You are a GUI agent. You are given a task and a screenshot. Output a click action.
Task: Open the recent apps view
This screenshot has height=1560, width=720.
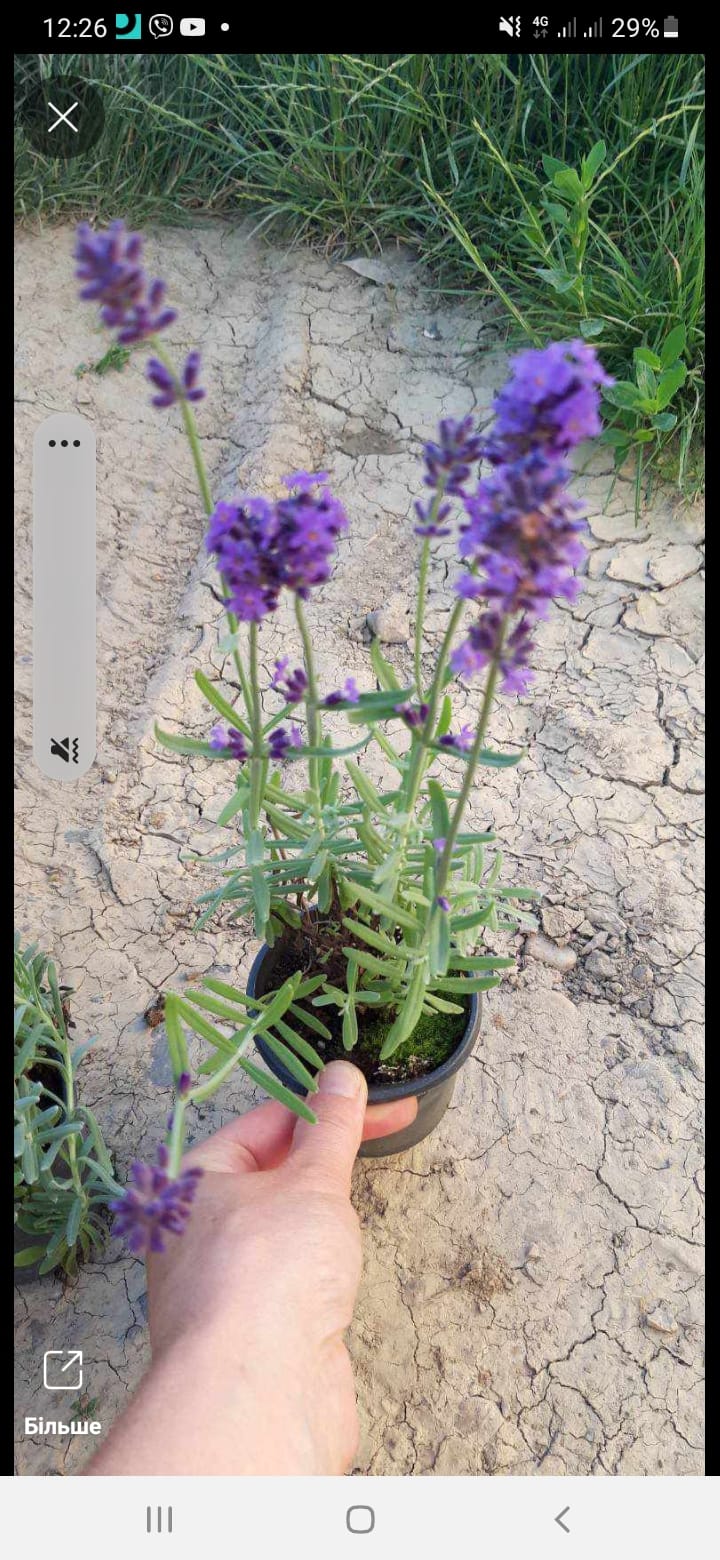tap(159, 1519)
